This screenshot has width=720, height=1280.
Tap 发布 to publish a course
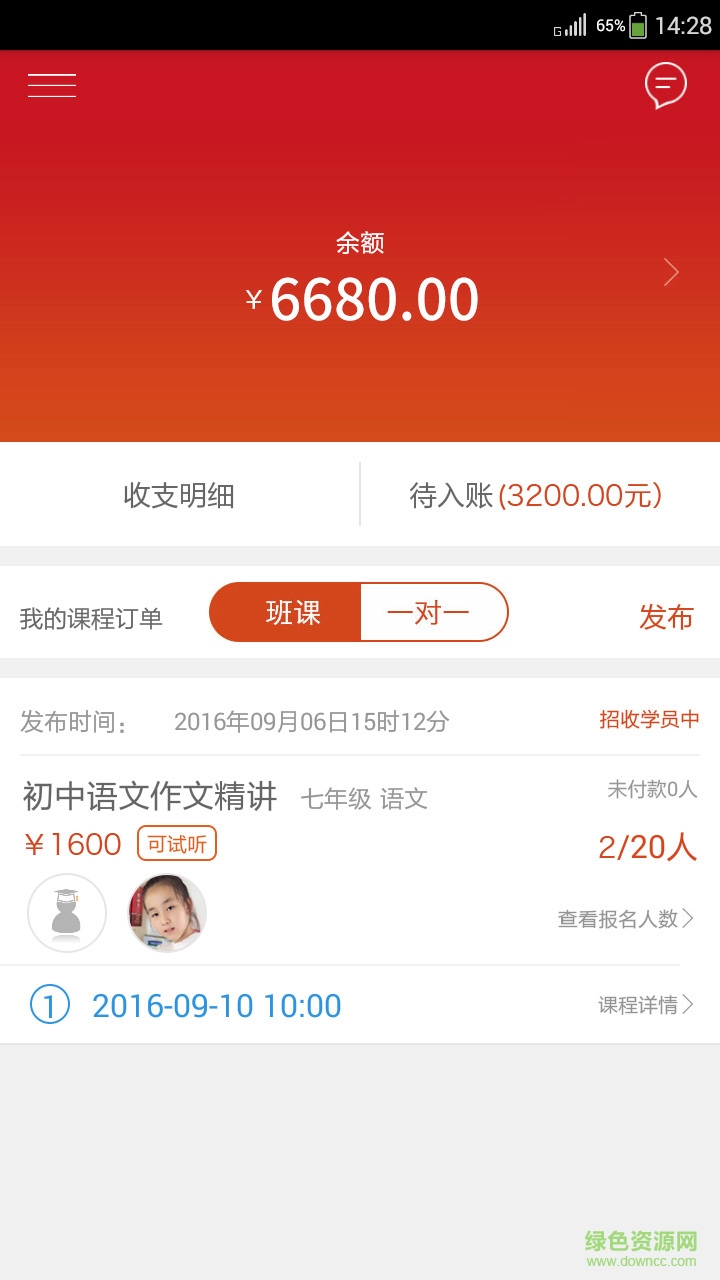(x=666, y=617)
